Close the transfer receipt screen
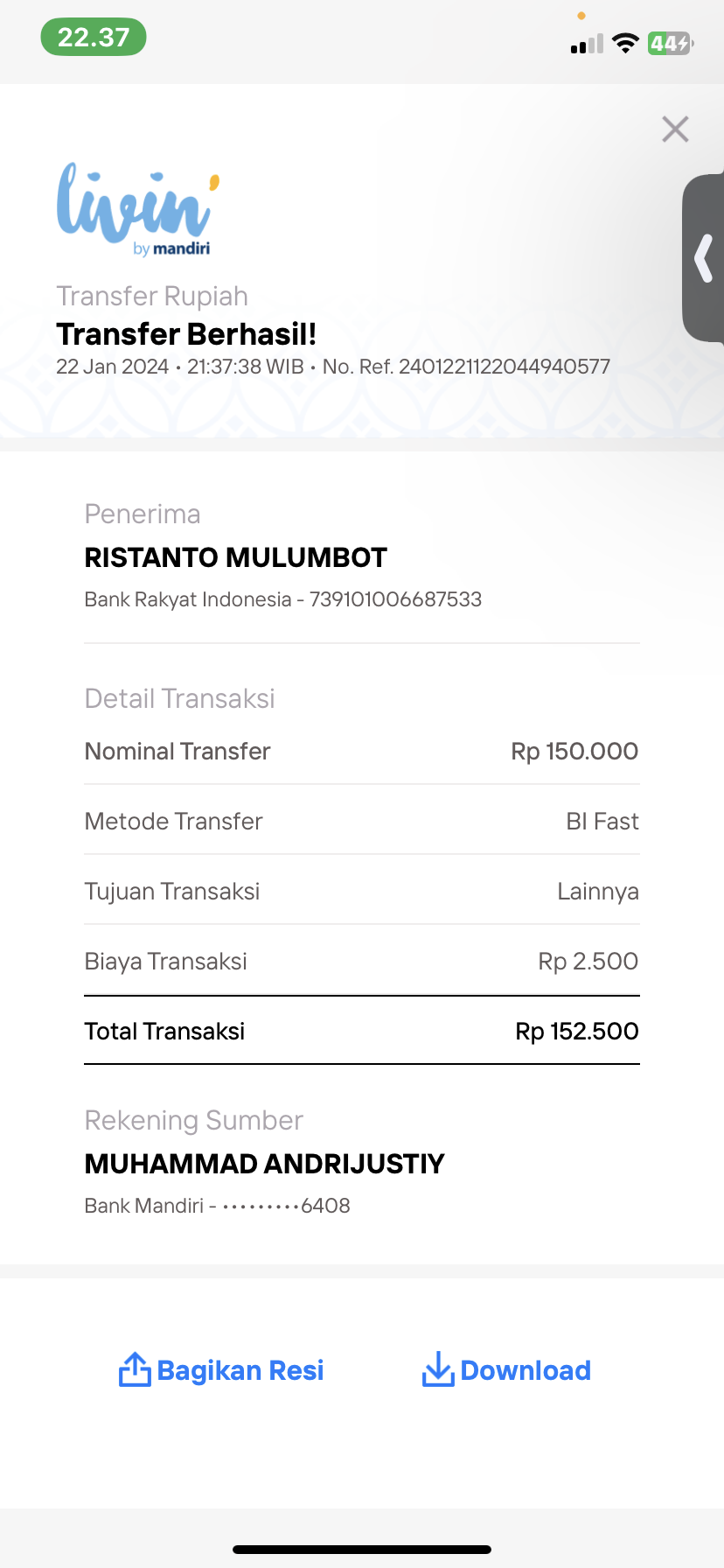This screenshot has width=724, height=1568. [675, 129]
